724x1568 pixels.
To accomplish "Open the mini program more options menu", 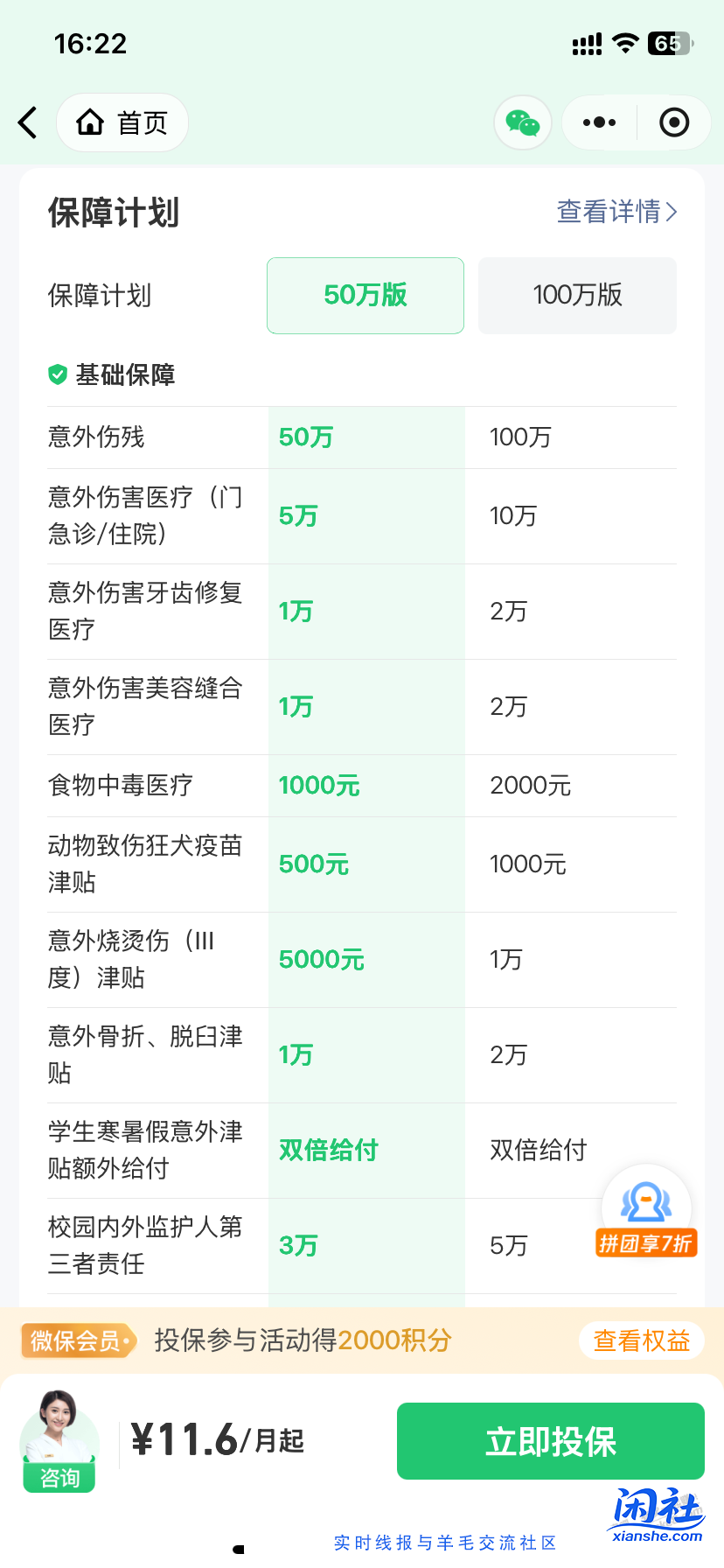I will (x=599, y=122).
